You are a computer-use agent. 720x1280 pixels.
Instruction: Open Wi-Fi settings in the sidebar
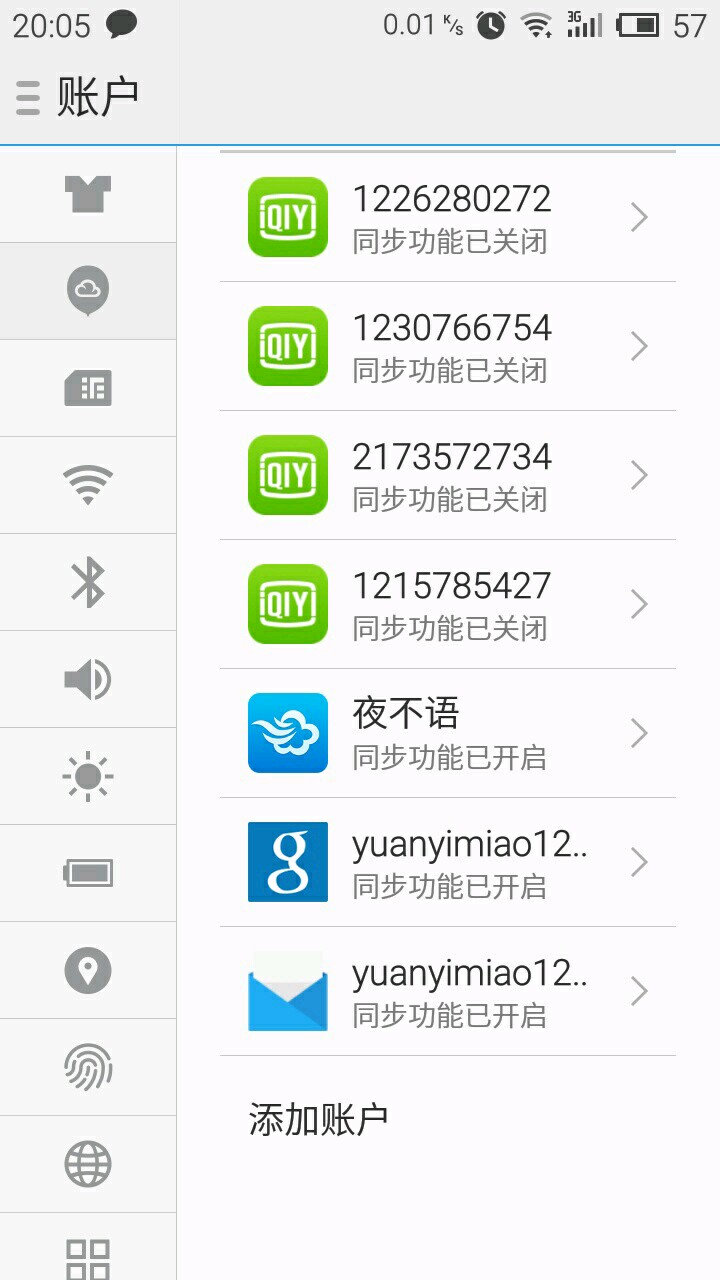click(x=88, y=485)
